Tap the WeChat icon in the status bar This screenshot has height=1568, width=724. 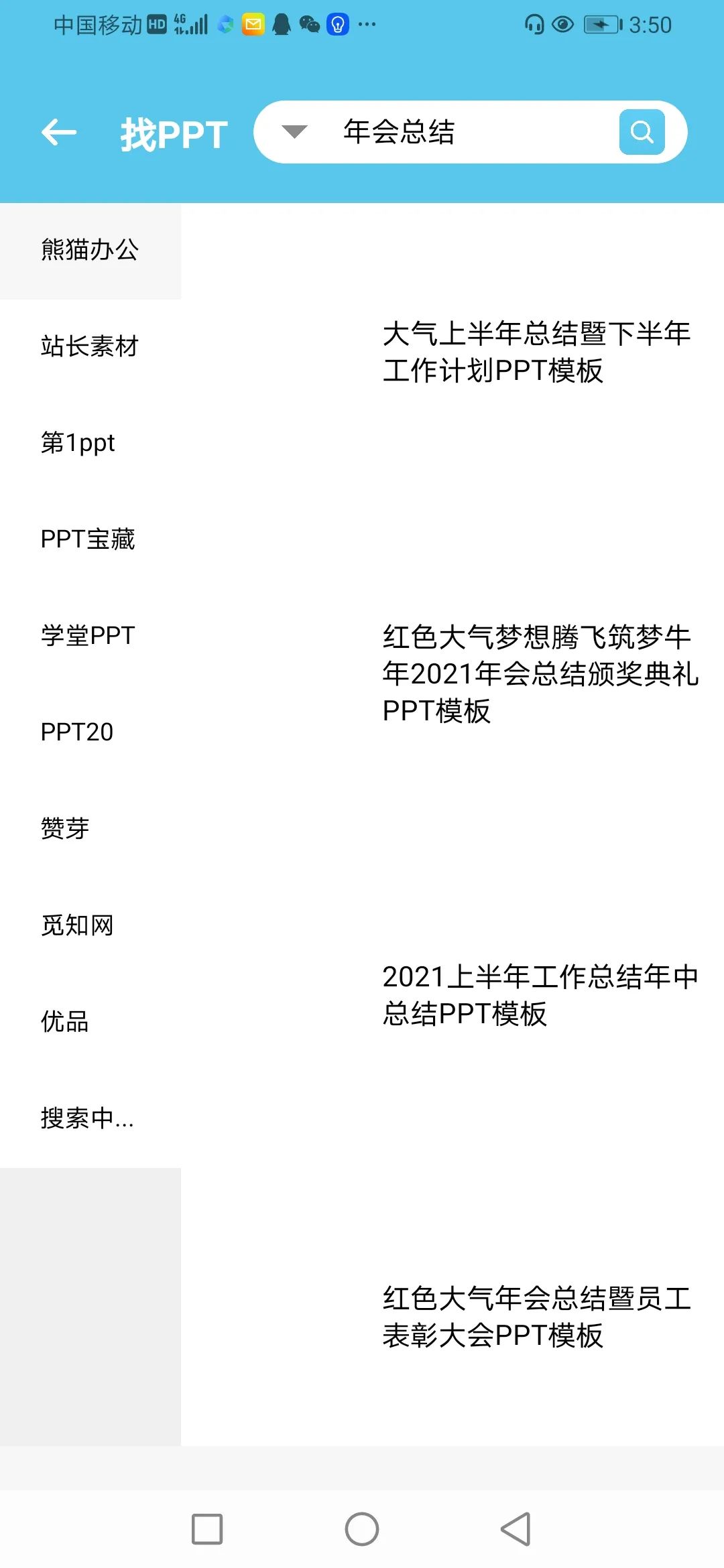point(308,24)
